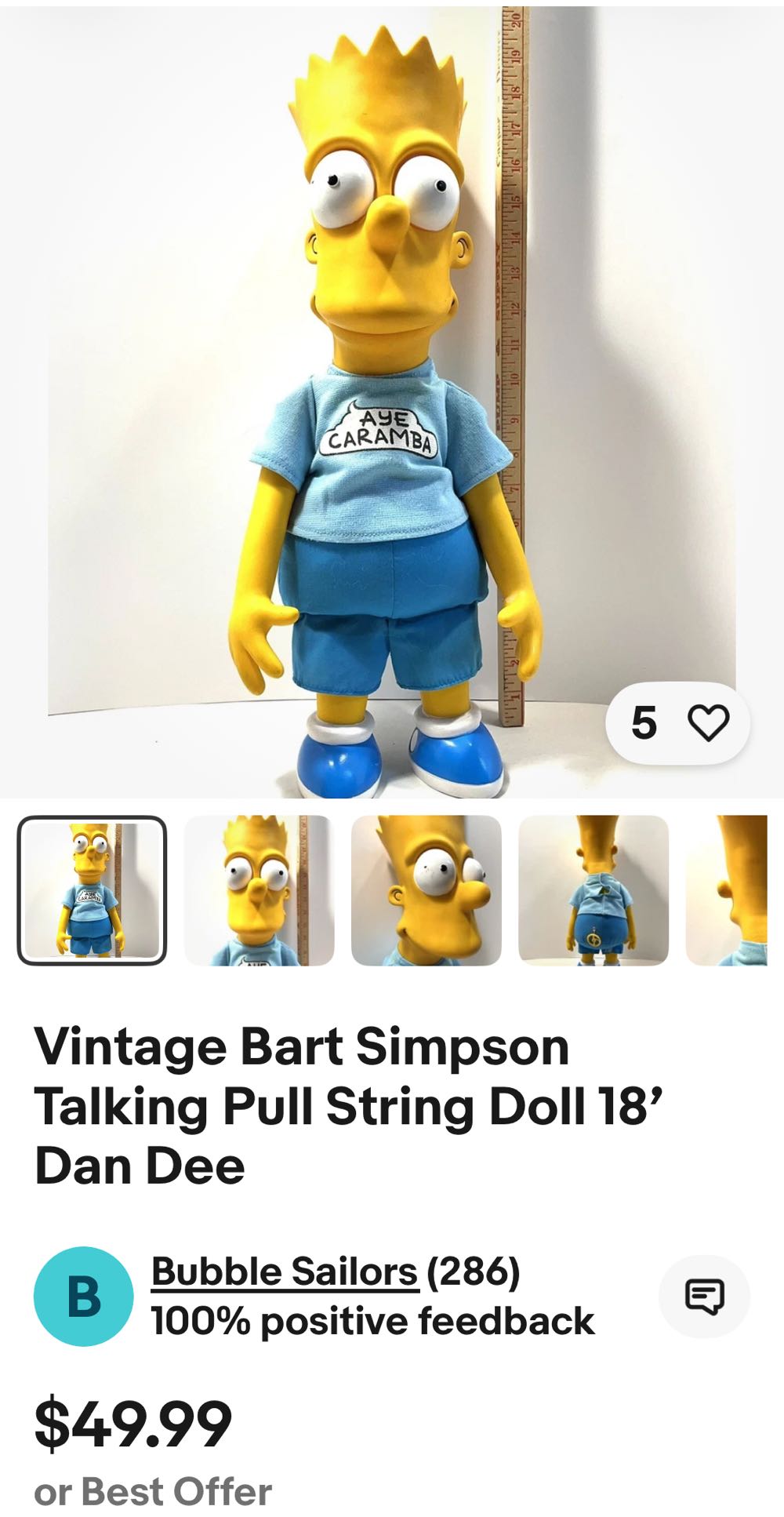Open Bubble Sailors seller profile link
Image resolution: width=784 pixels, height=1517 pixels.
[284, 1271]
